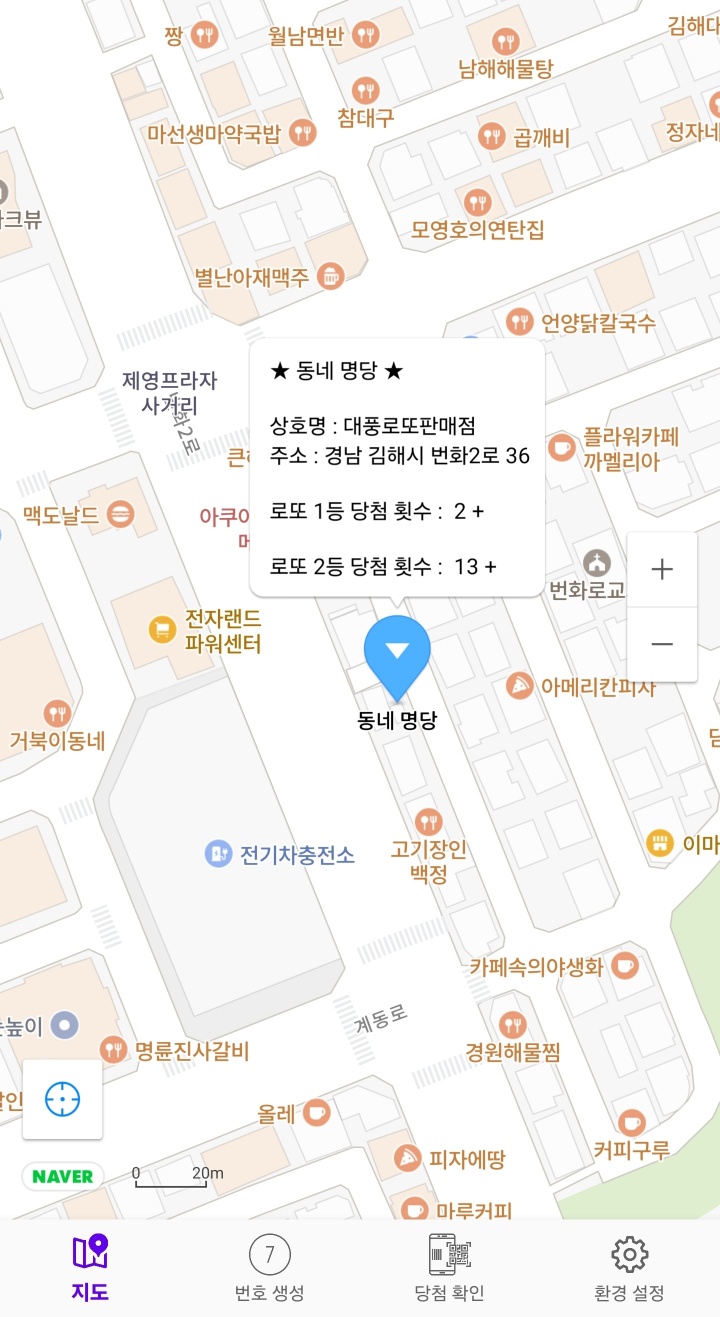Open the 번호 생성 tab
Screen dimensions: 720x1317
[269, 1268]
